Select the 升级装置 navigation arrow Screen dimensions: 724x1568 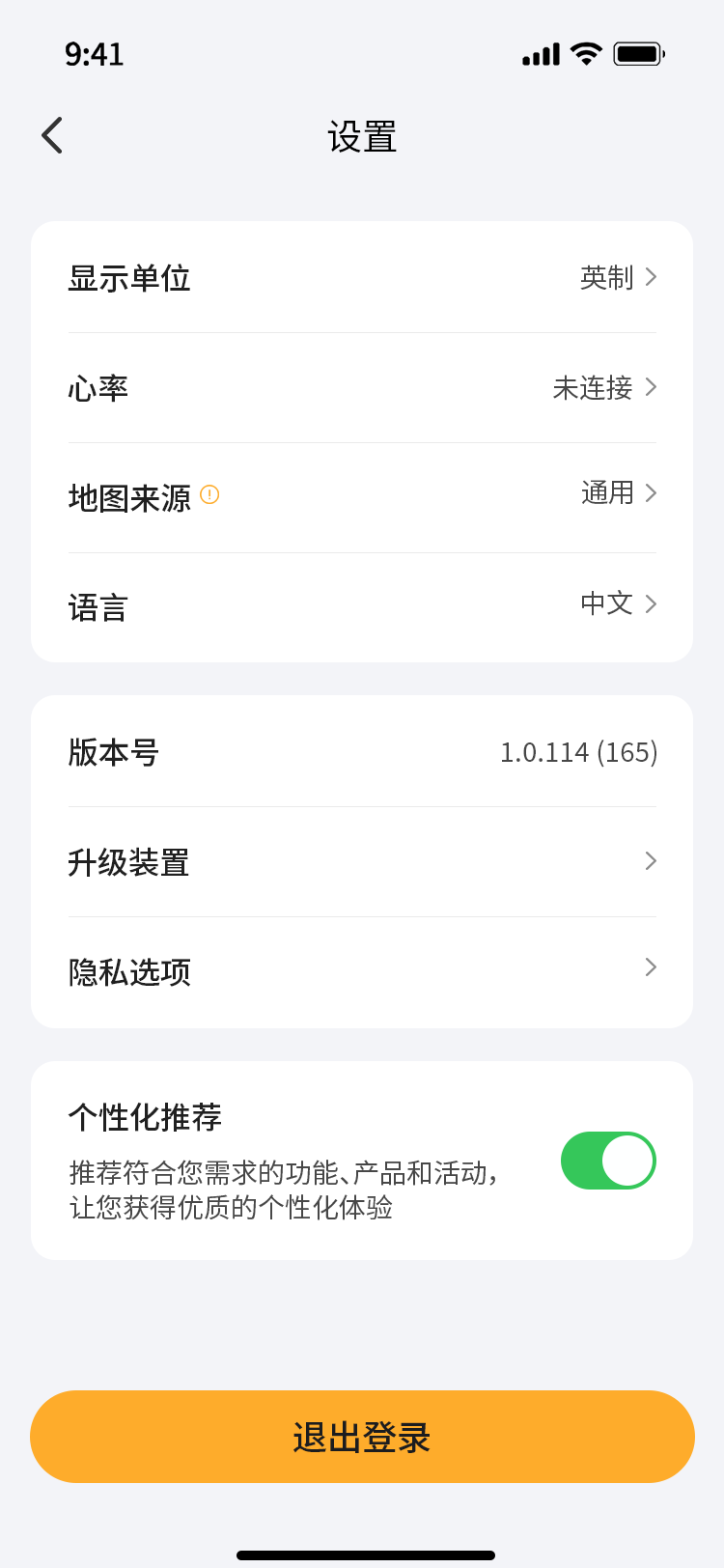point(651,861)
